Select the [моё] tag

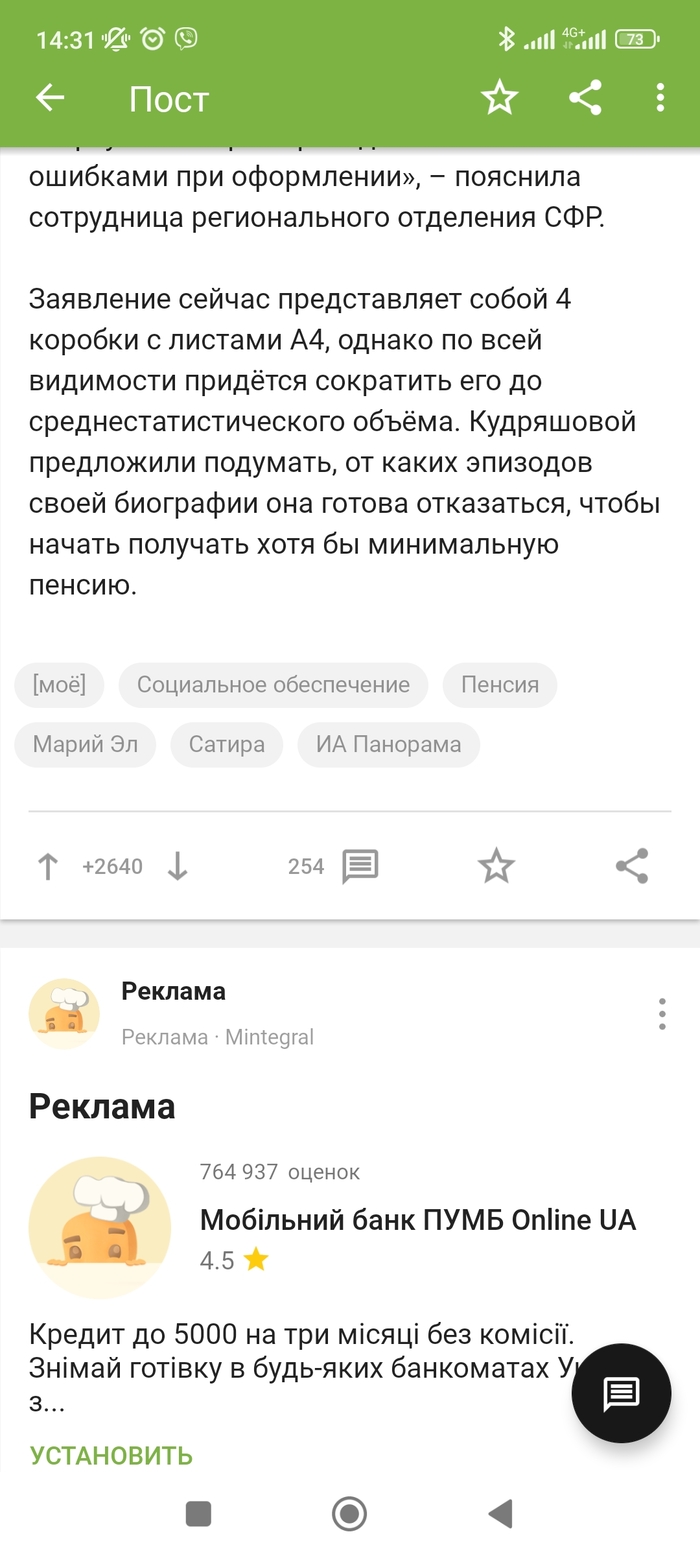point(59,685)
